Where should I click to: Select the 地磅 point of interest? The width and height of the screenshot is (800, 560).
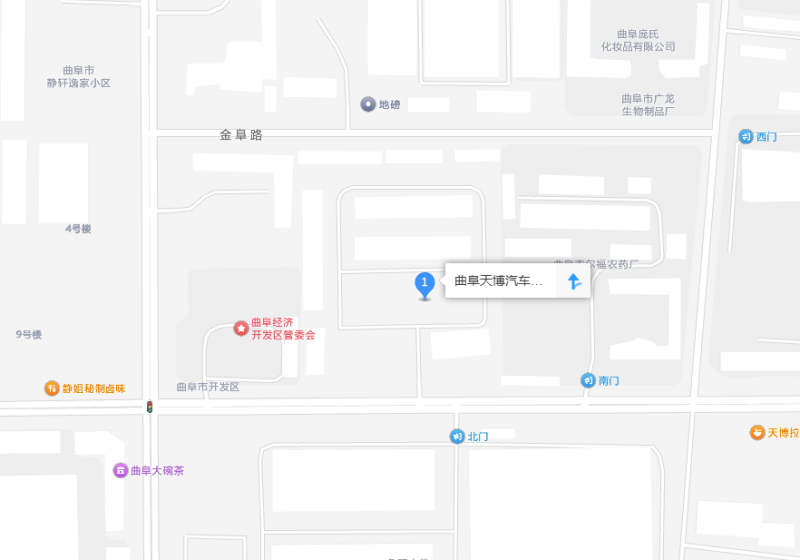click(367, 104)
